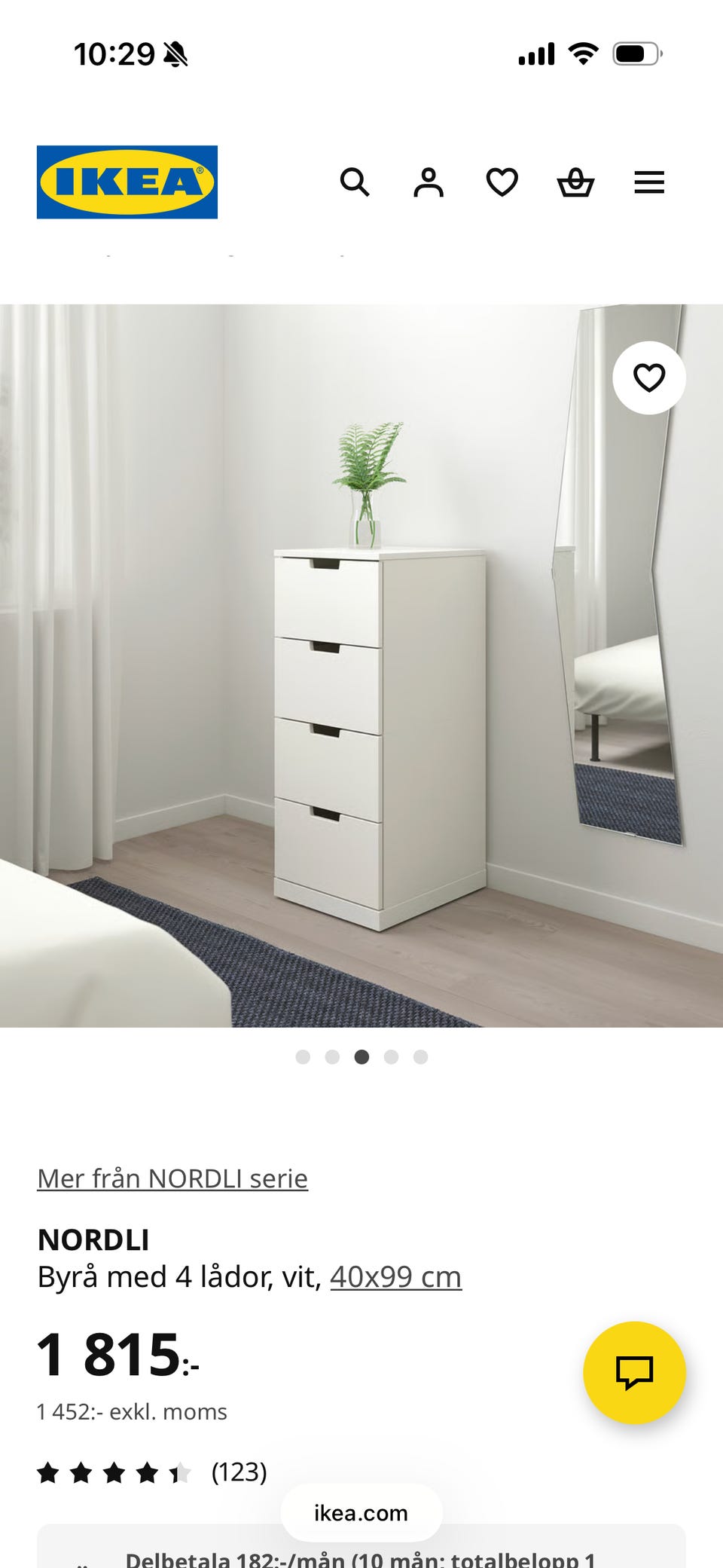Open the shopping basket icon

(574, 182)
